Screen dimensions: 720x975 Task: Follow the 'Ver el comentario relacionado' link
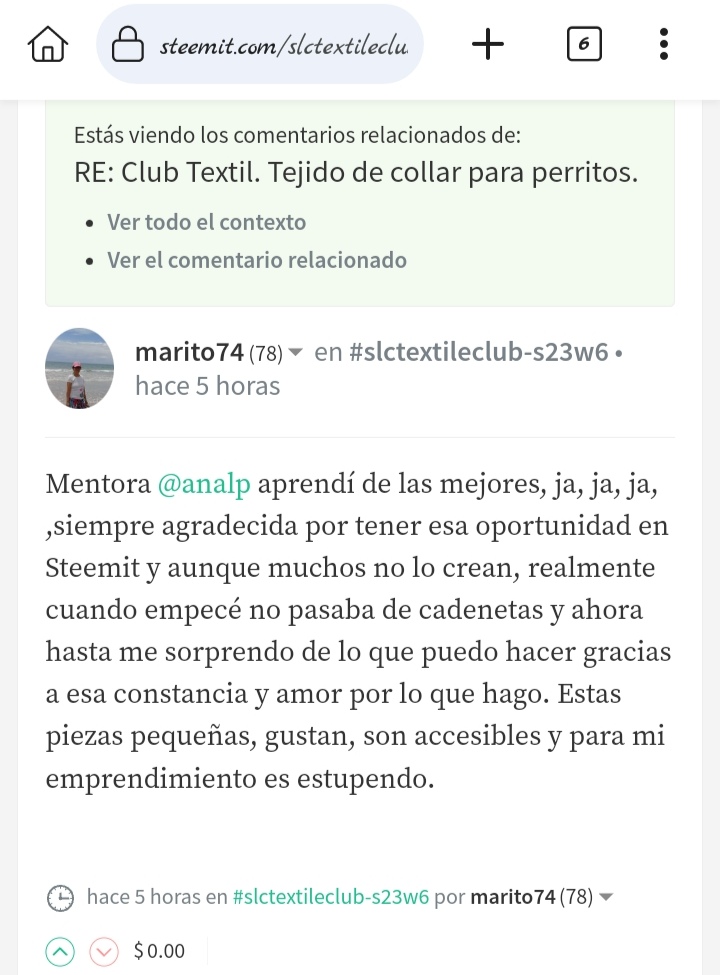(257, 260)
